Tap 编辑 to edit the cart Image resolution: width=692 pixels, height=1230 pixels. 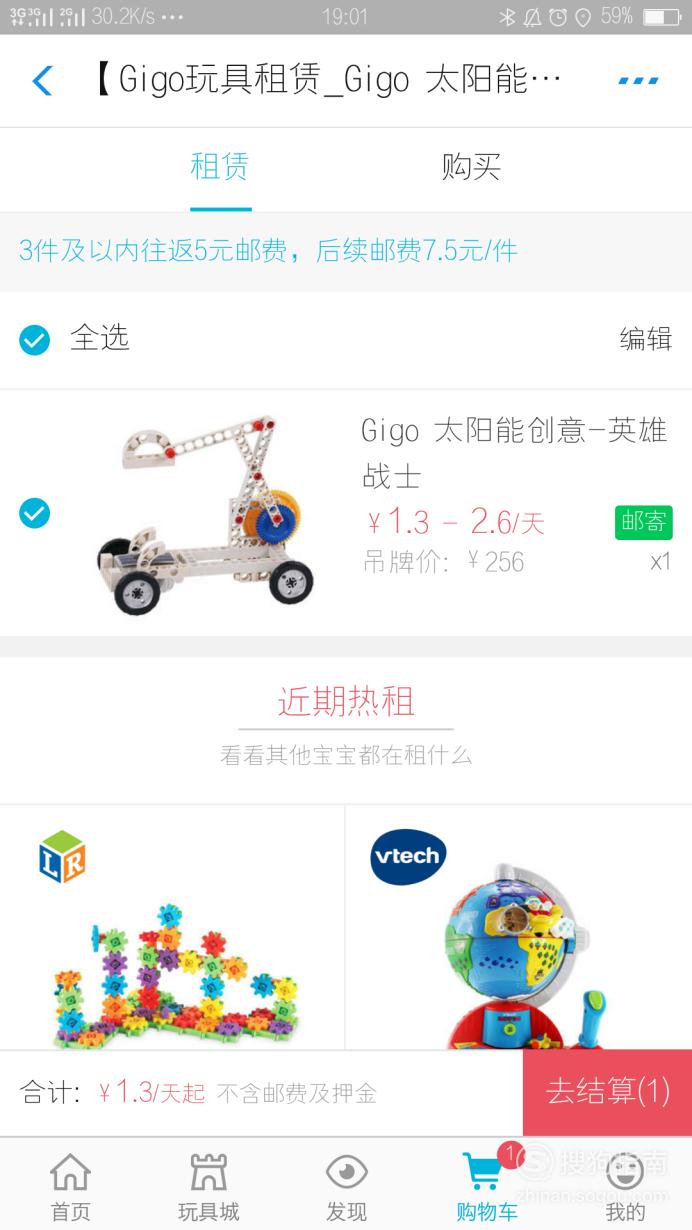click(x=646, y=339)
